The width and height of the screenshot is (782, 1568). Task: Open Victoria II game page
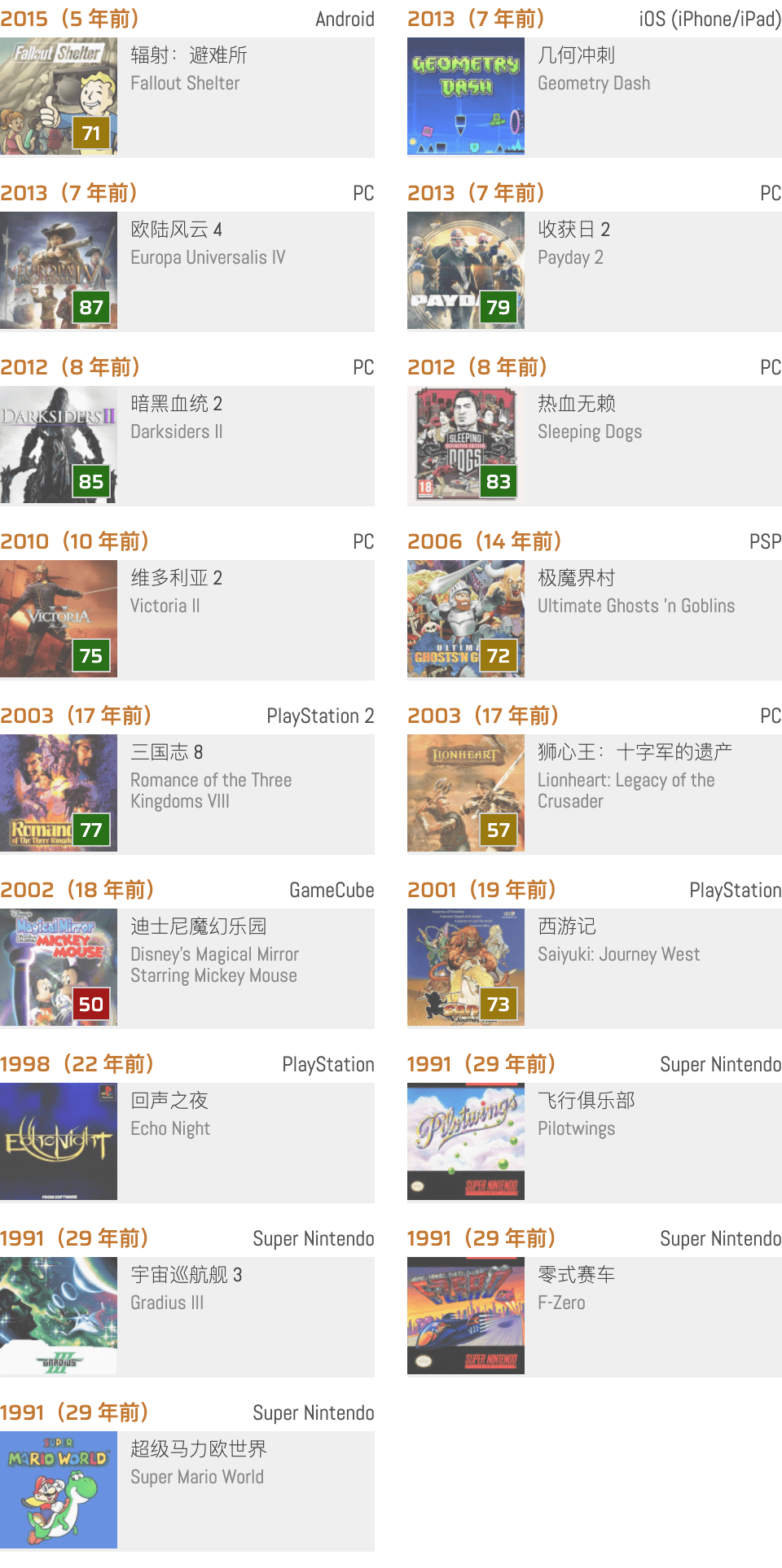187,619
